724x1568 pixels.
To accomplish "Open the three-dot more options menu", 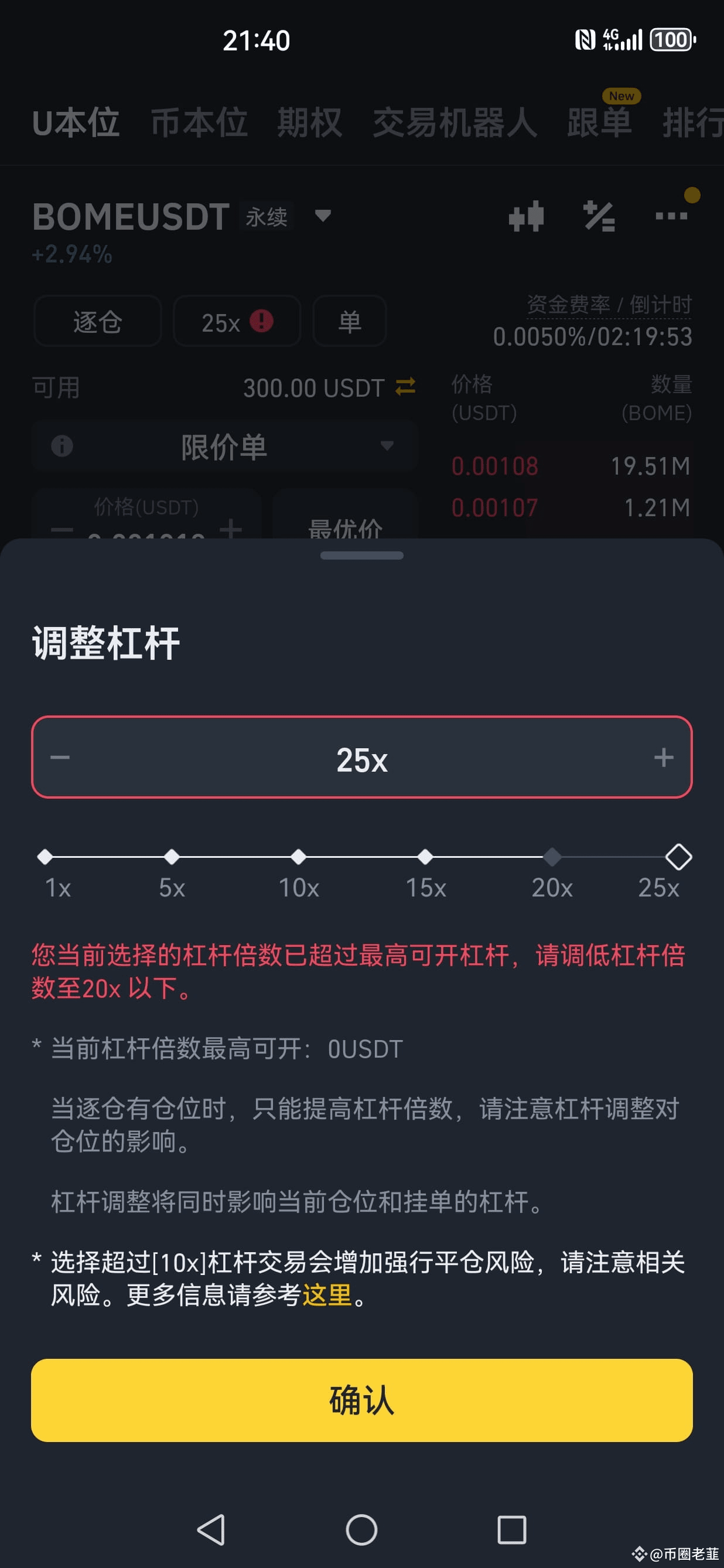I will [671, 217].
